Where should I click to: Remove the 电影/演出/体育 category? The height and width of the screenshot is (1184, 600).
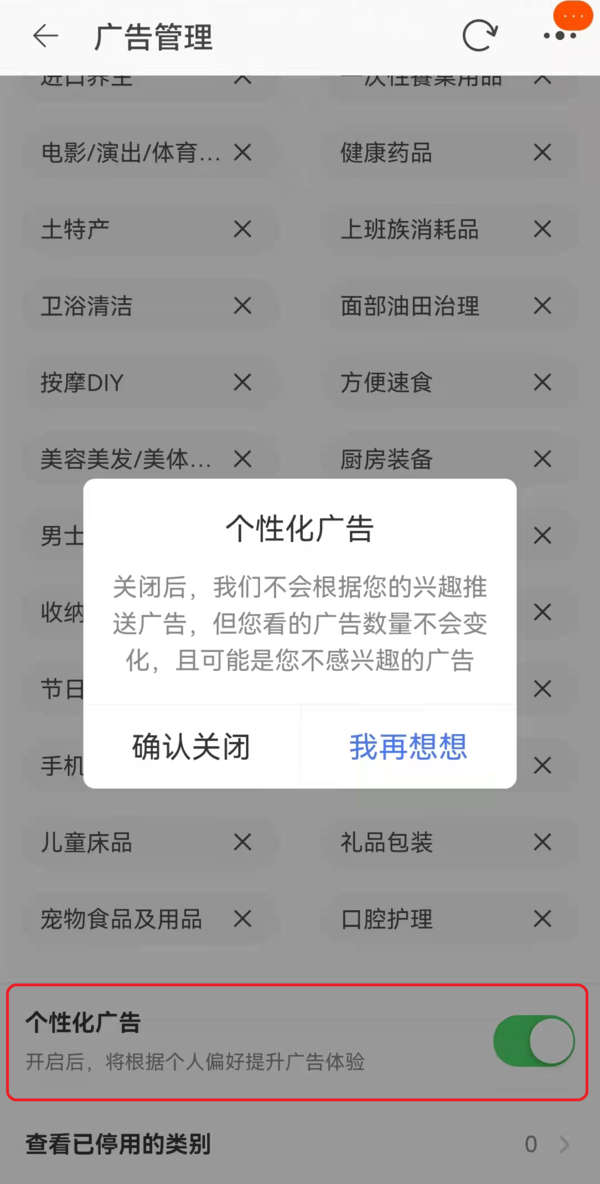point(242,153)
